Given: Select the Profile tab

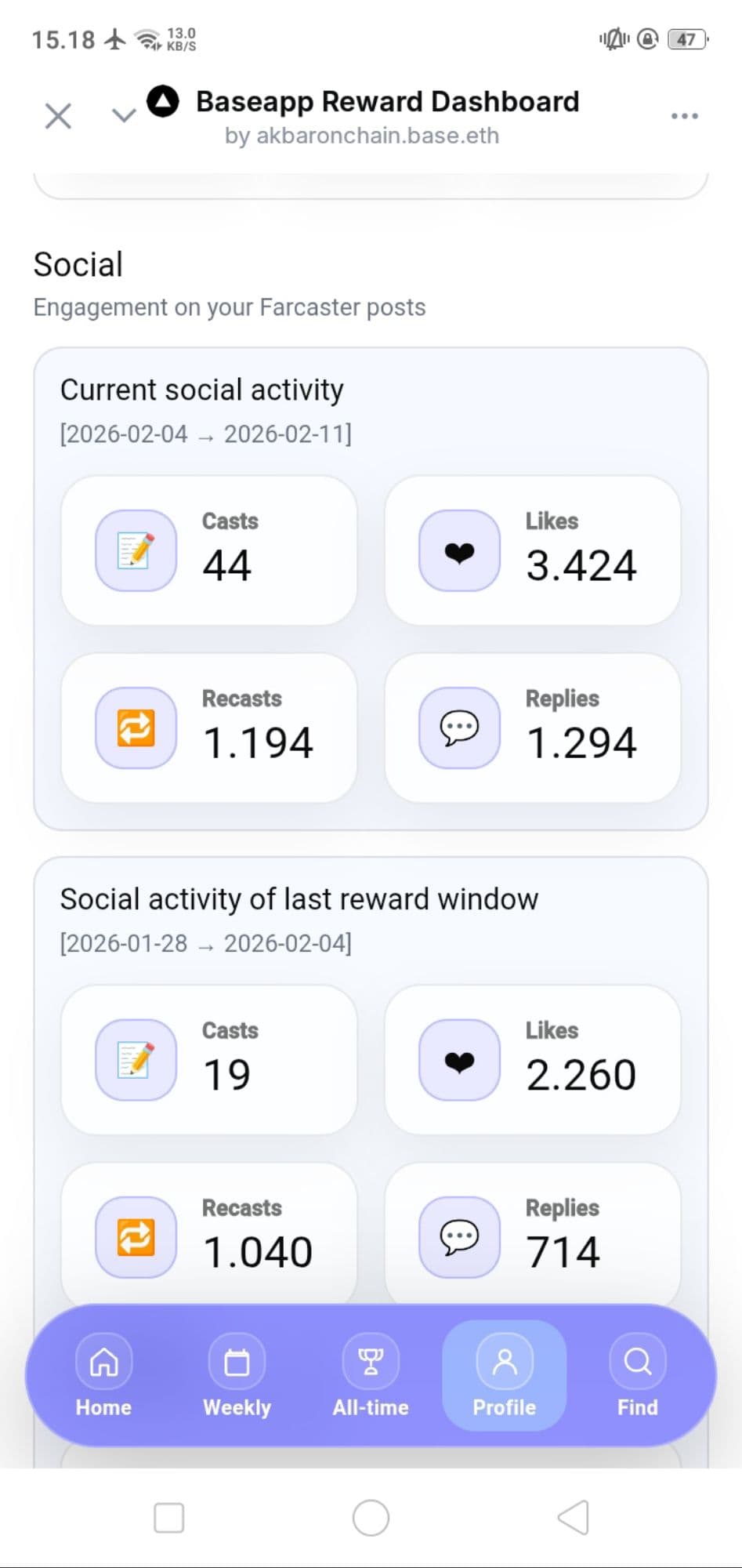Looking at the screenshot, I should tap(505, 1375).
